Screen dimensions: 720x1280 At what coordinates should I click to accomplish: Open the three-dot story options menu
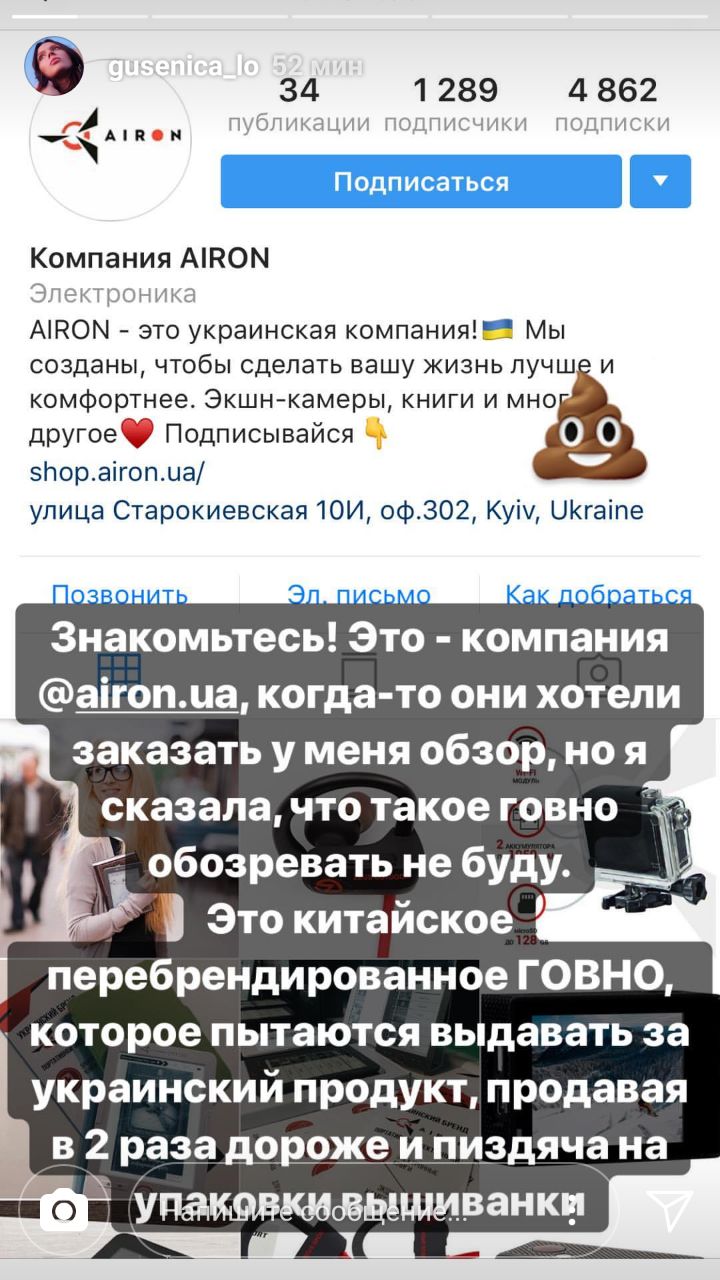point(572,1212)
